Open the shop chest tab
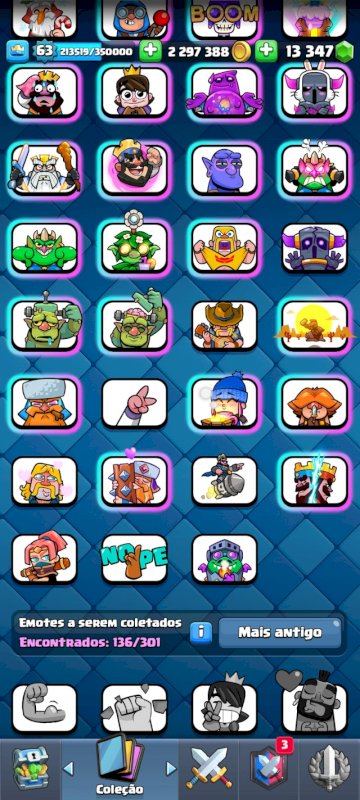Viewport: 360px width, 800px height. 30,769
